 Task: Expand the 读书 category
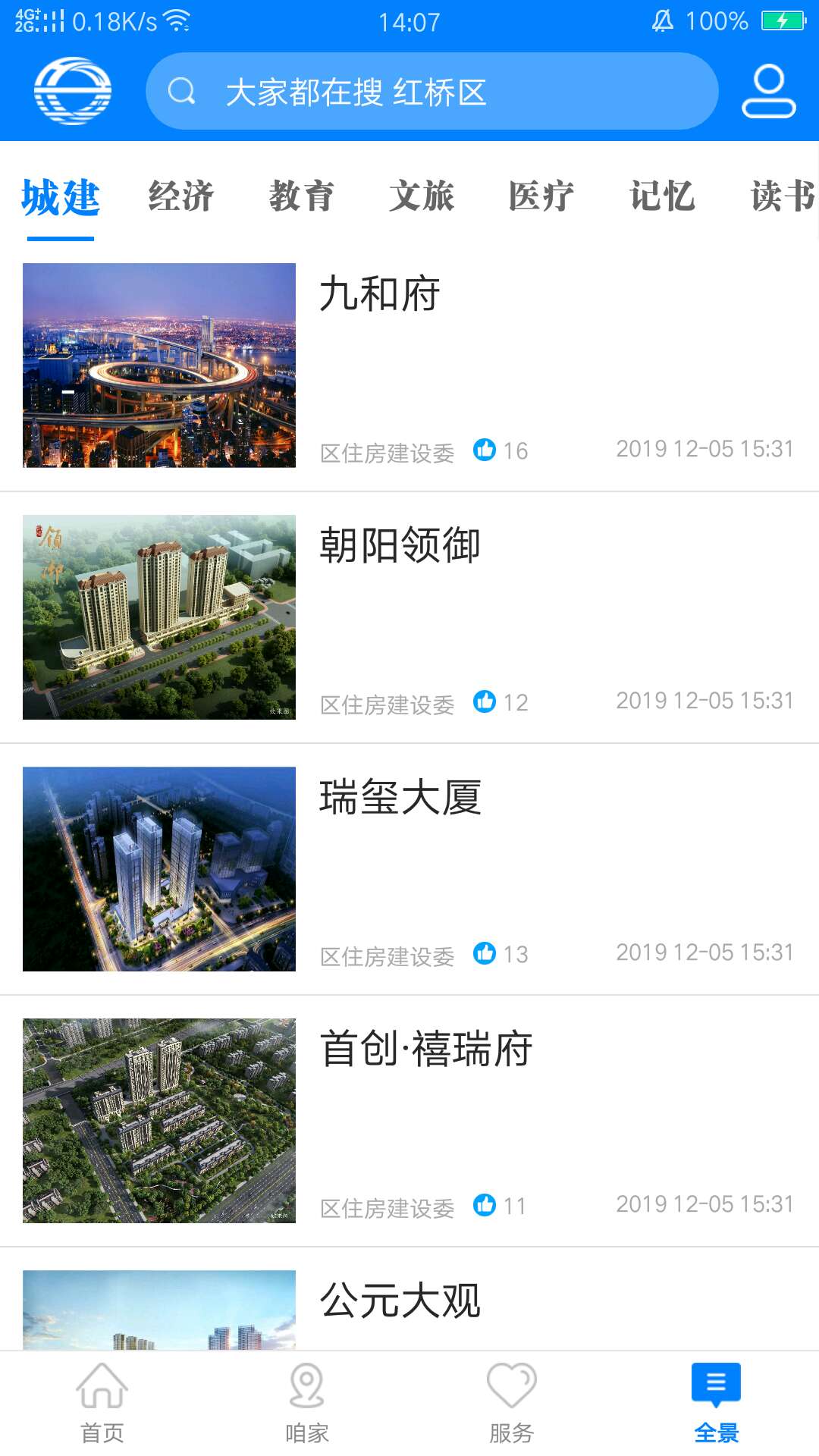coord(779,199)
